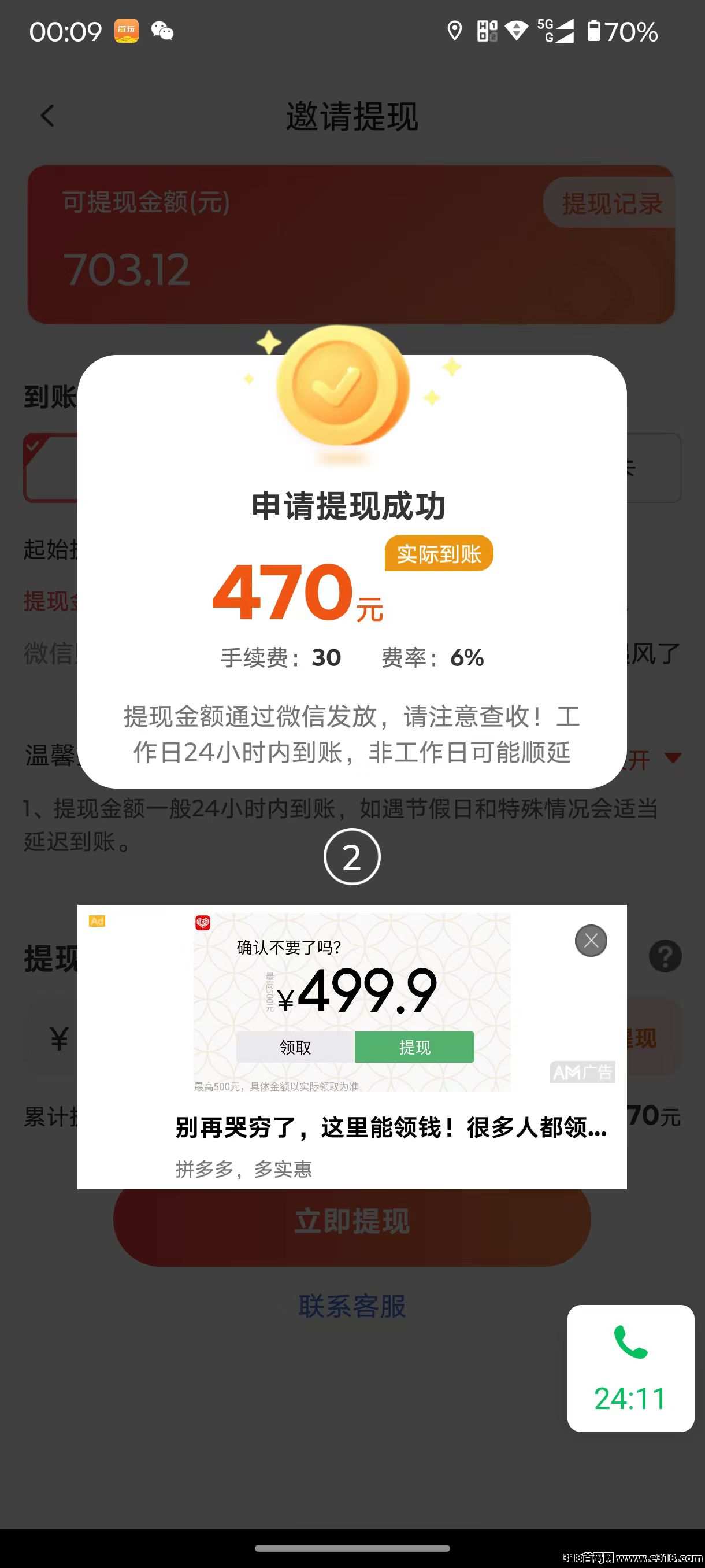
Task: Tap the 领取 button in the ad
Action: coord(295,1047)
